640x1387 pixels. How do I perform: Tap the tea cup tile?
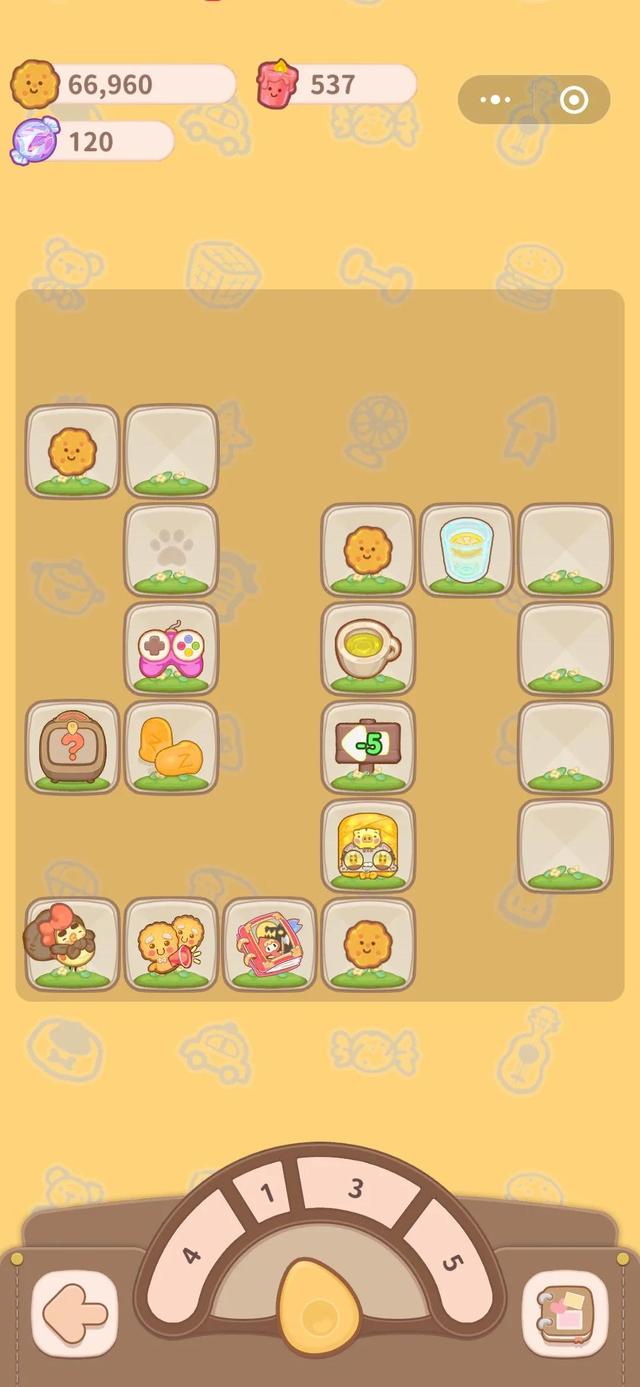pyautogui.click(x=367, y=648)
